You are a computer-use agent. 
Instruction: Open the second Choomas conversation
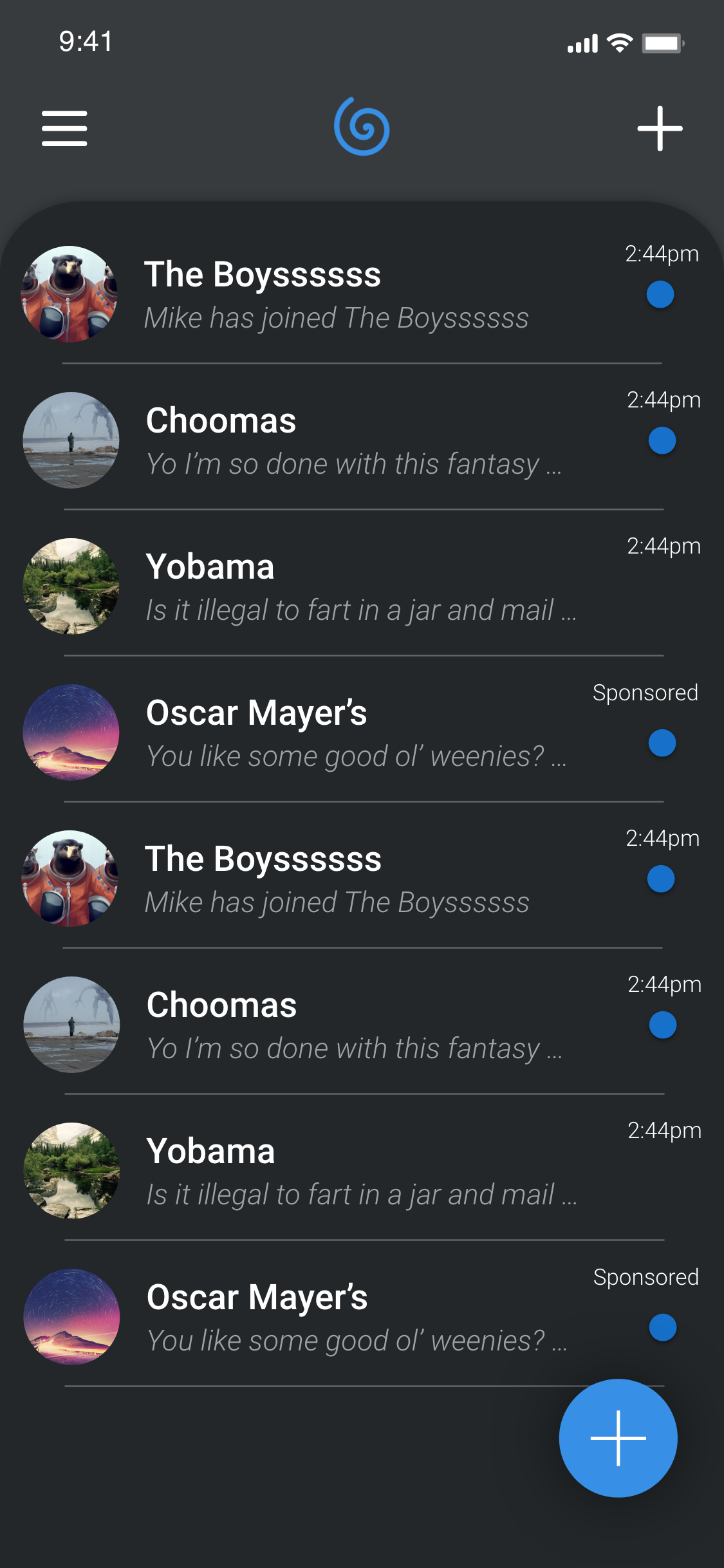pos(362,1025)
